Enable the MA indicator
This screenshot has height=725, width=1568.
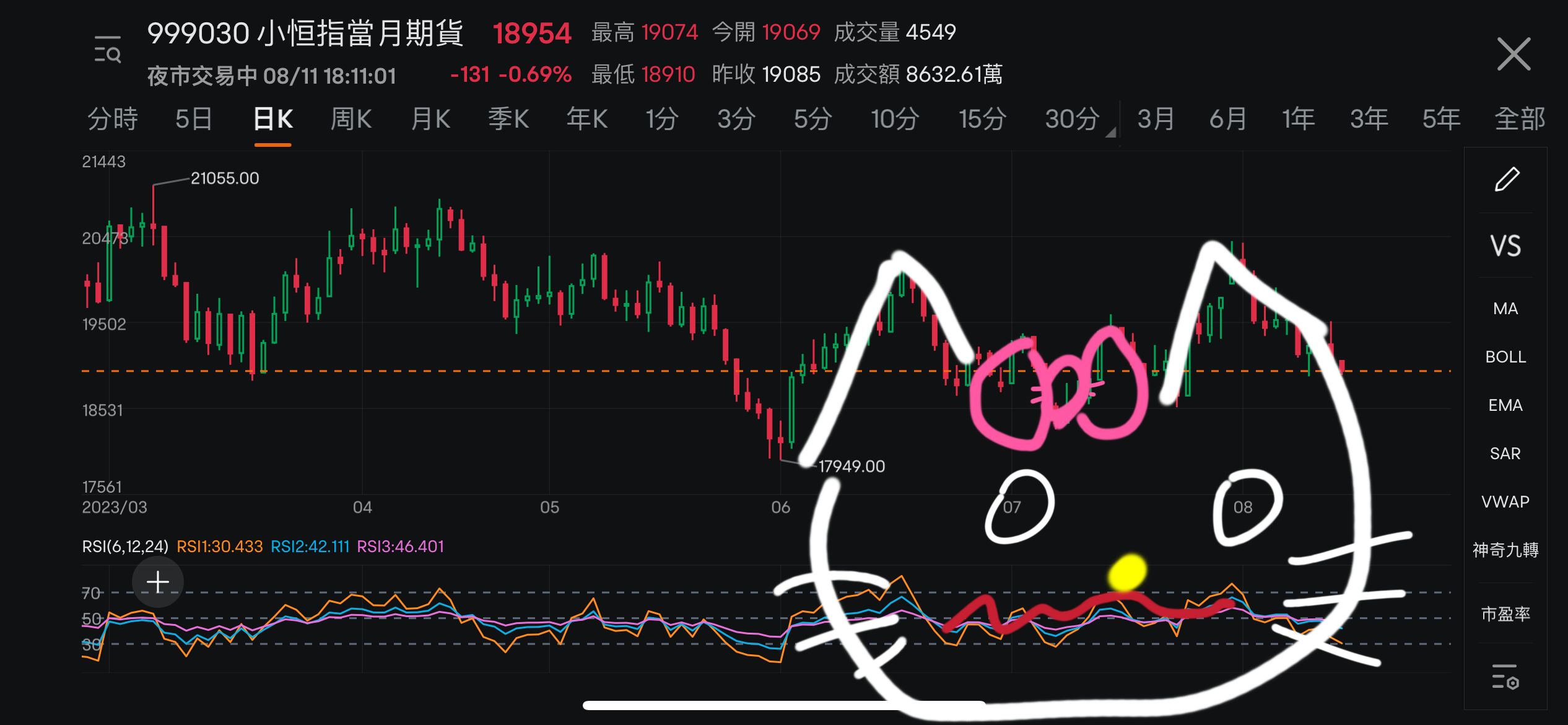coord(1505,309)
